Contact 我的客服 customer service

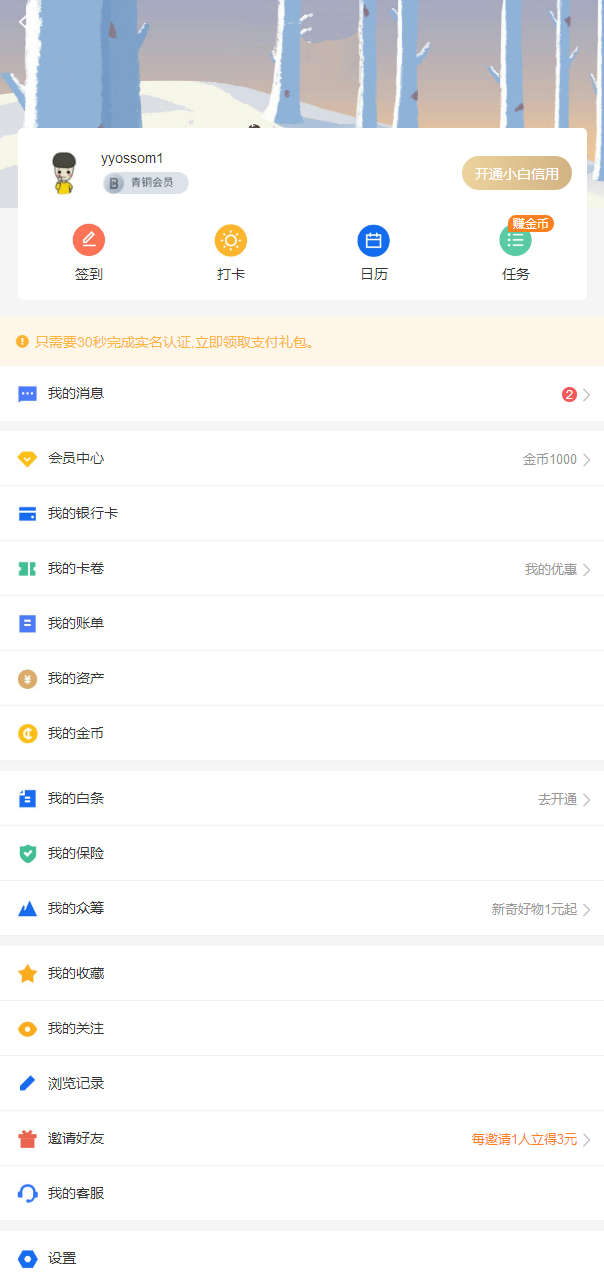point(301,1194)
